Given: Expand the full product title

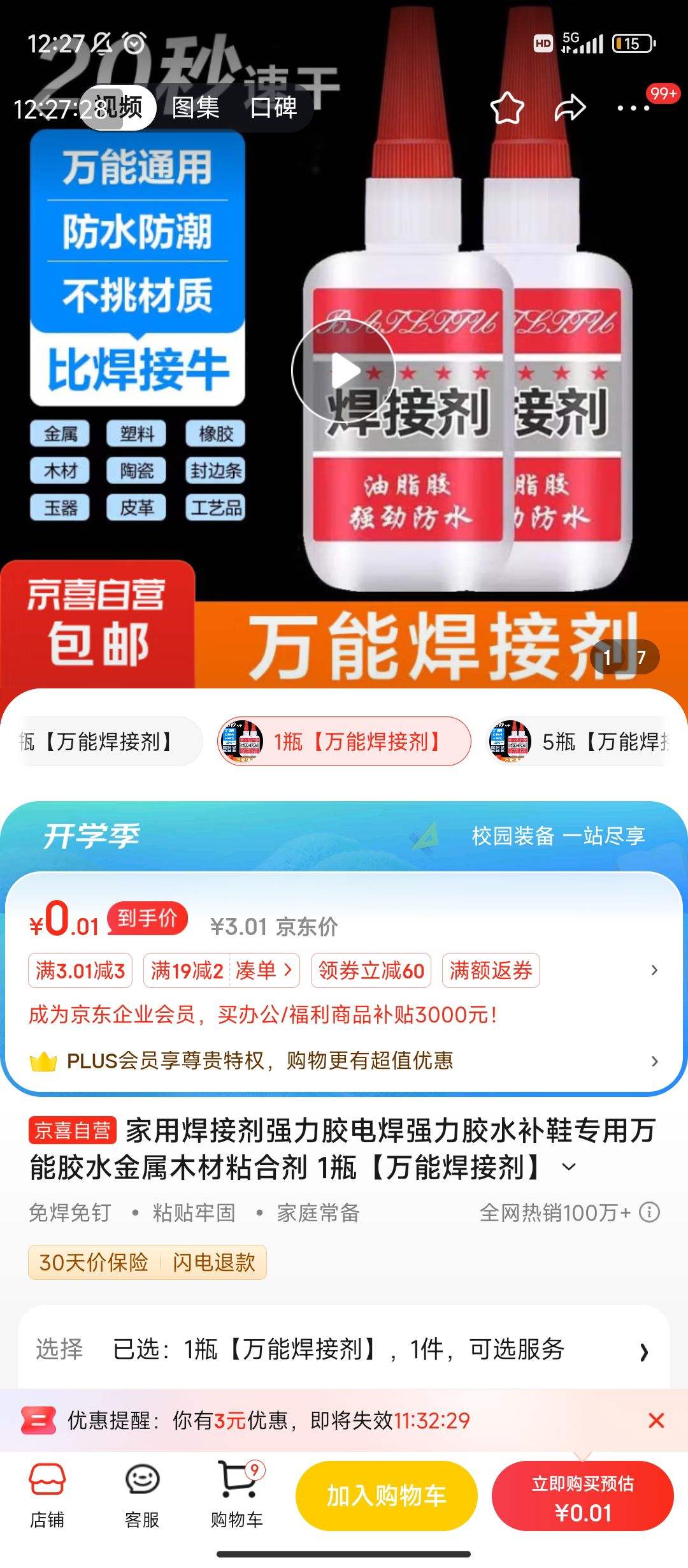Looking at the screenshot, I should tap(569, 1167).
